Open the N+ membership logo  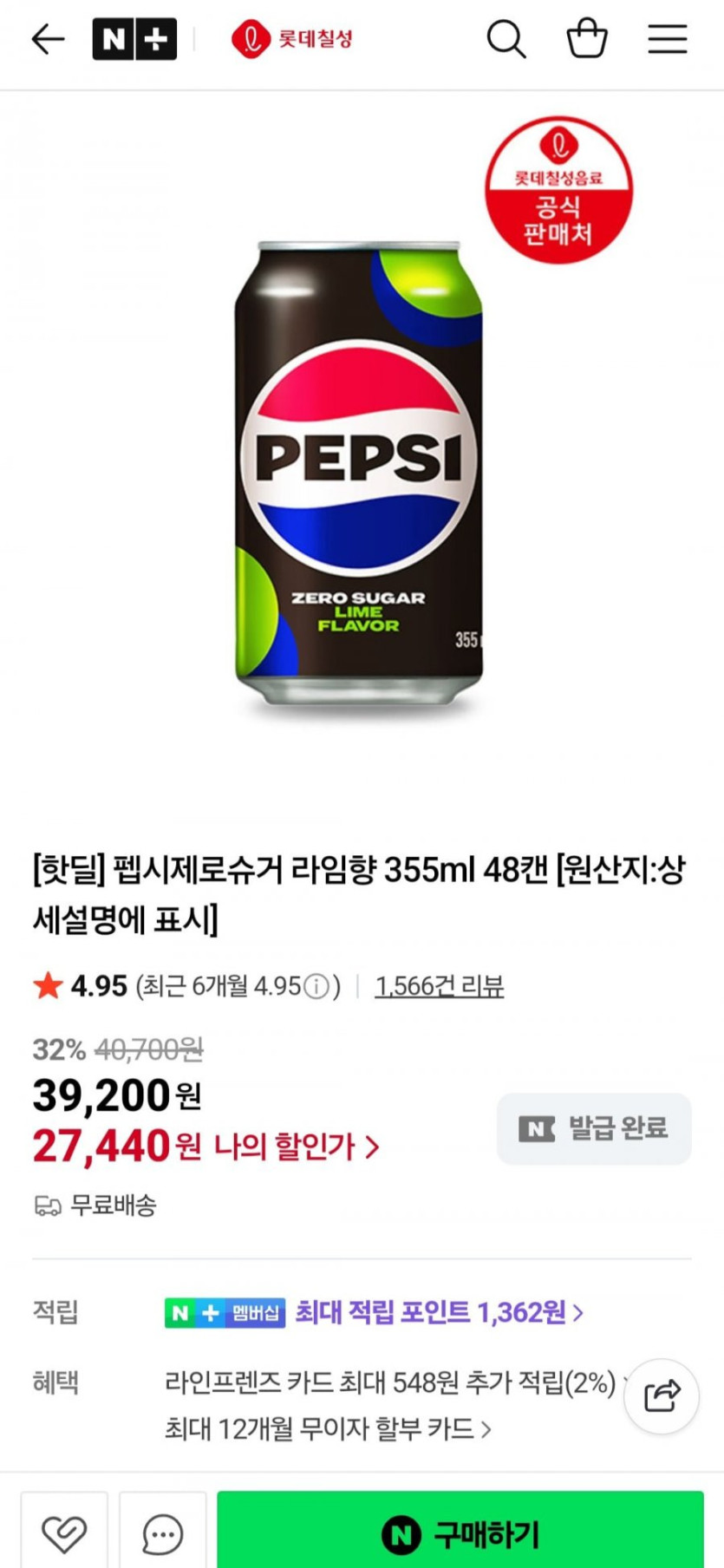(x=134, y=39)
